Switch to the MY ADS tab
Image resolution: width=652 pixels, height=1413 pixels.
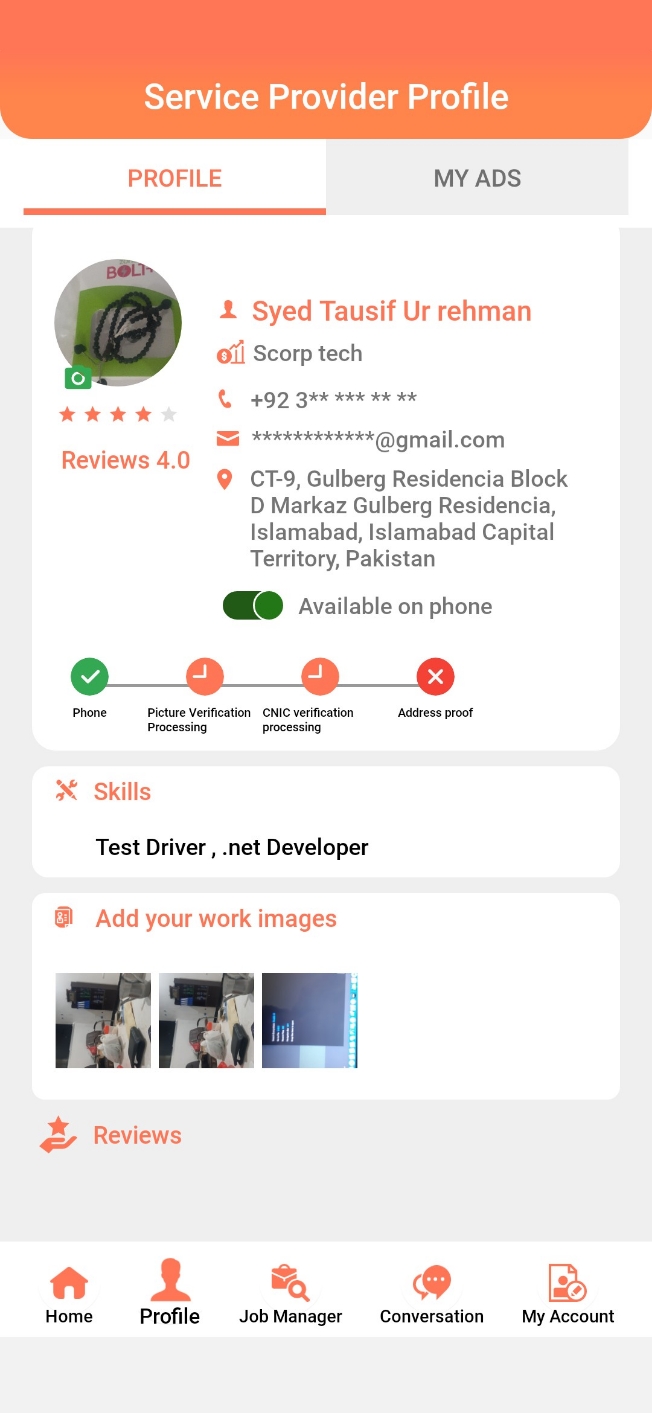click(477, 178)
